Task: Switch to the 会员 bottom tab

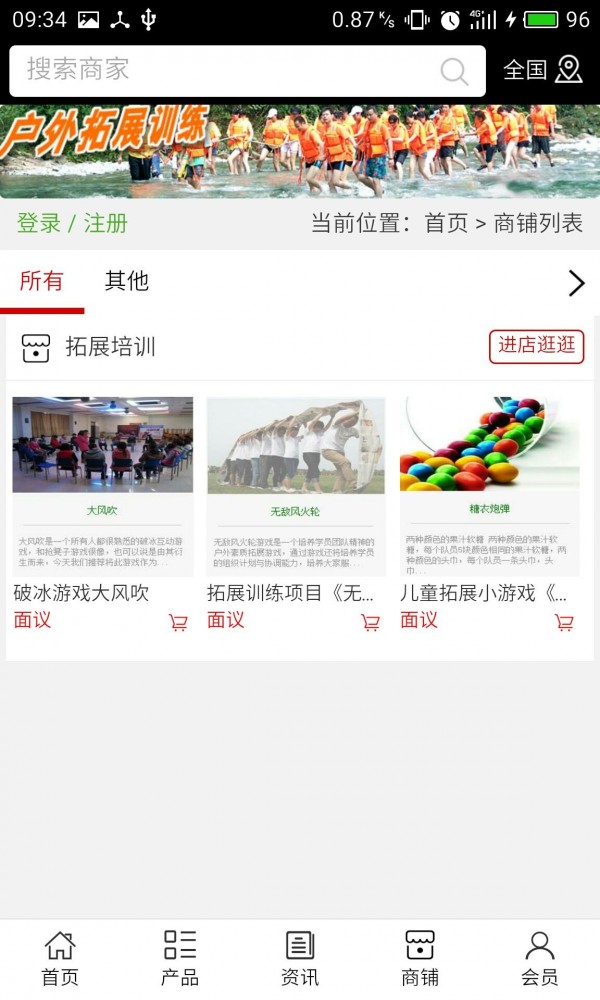Action: (540, 958)
